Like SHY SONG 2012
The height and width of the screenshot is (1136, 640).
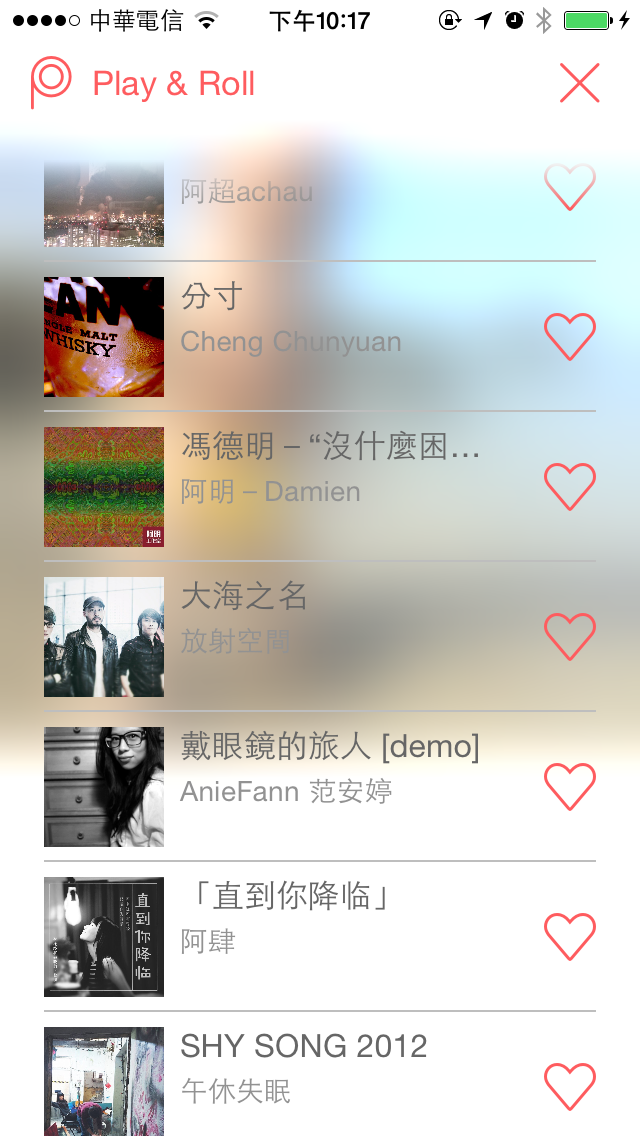point(569,1086)
